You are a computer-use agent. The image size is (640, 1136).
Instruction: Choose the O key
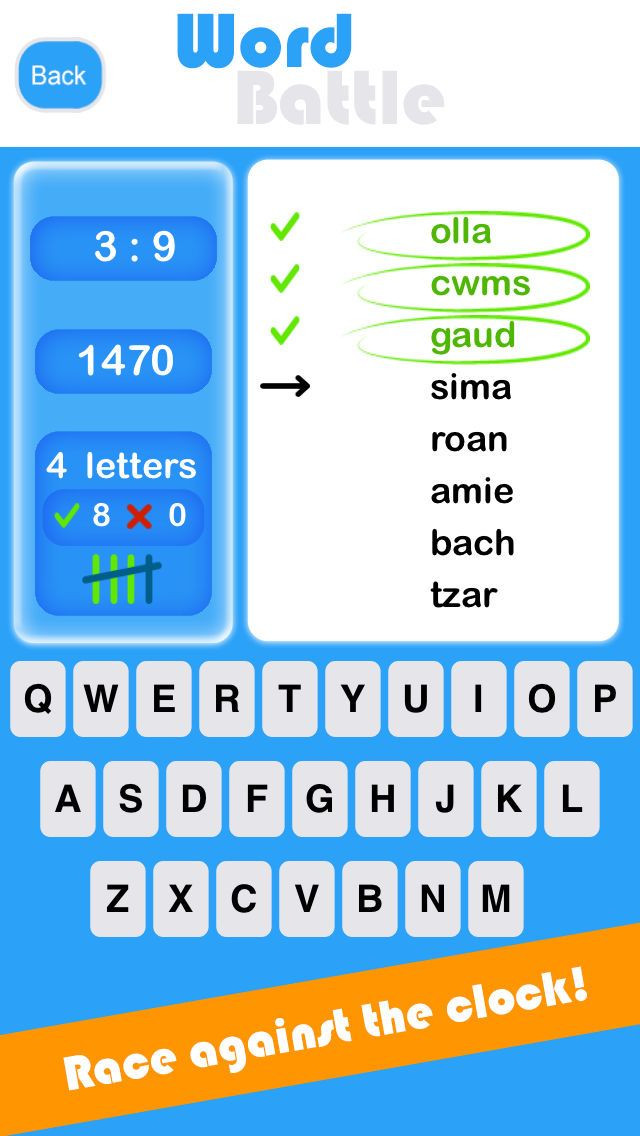(x=541, y=699)
